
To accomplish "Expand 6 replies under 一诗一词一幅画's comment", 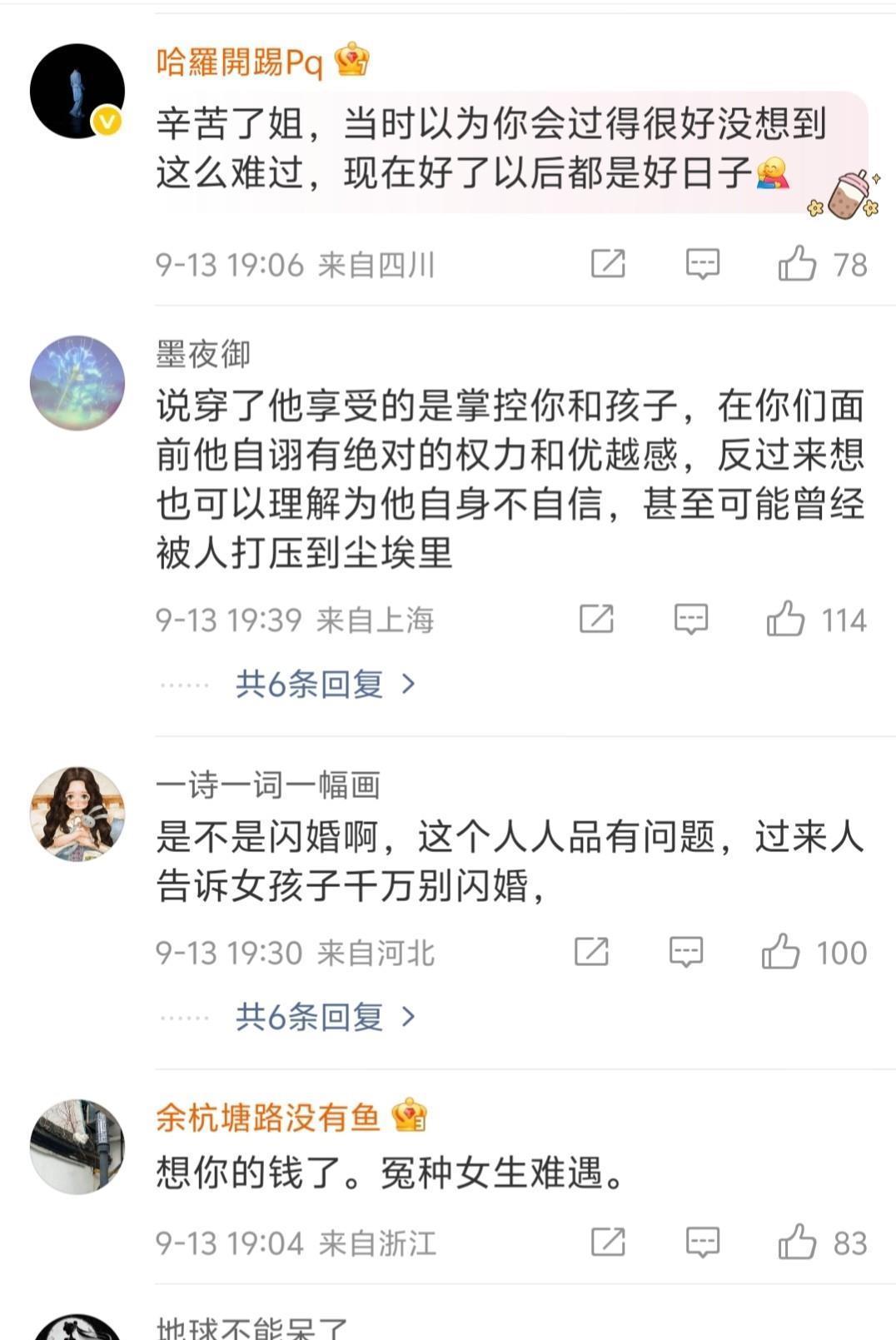I will click(x=325, y=1017).
